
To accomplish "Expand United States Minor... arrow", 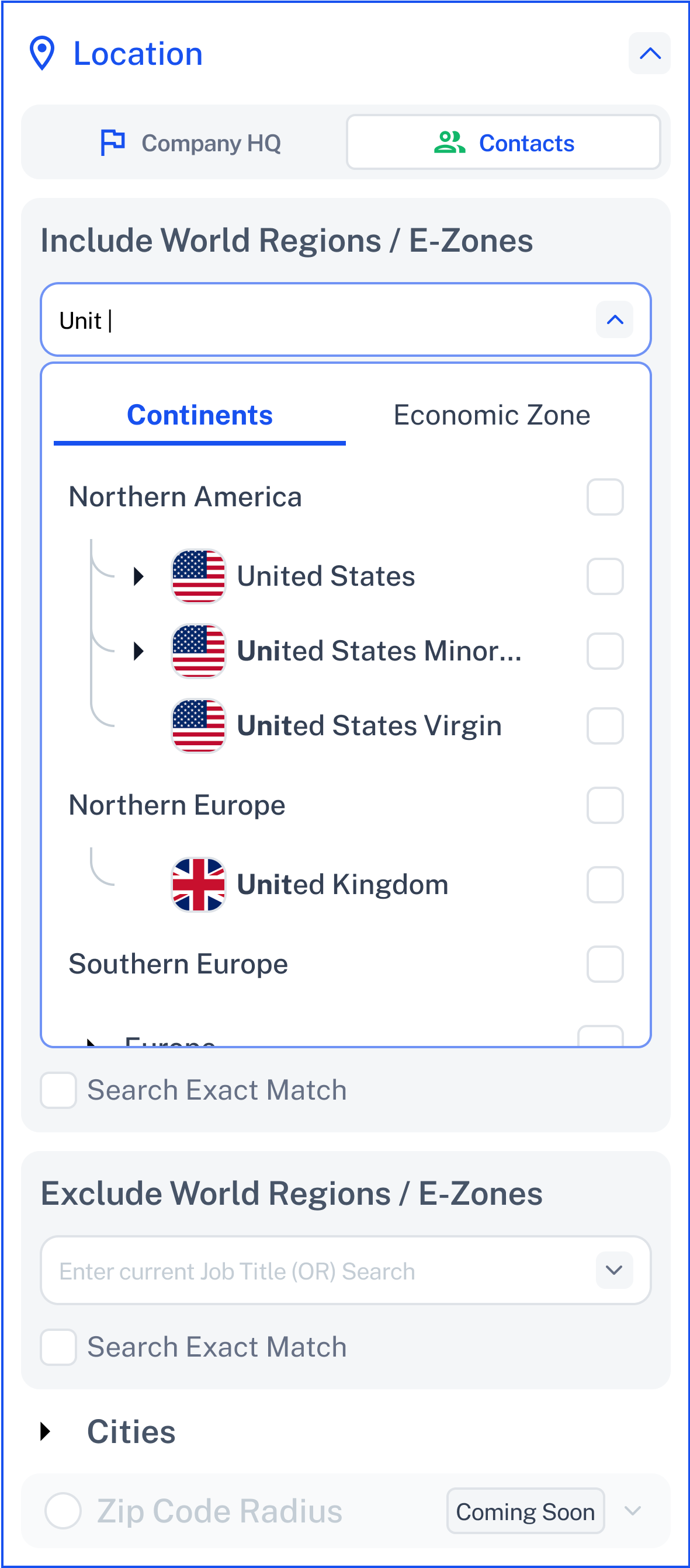I will pos(139,651).
